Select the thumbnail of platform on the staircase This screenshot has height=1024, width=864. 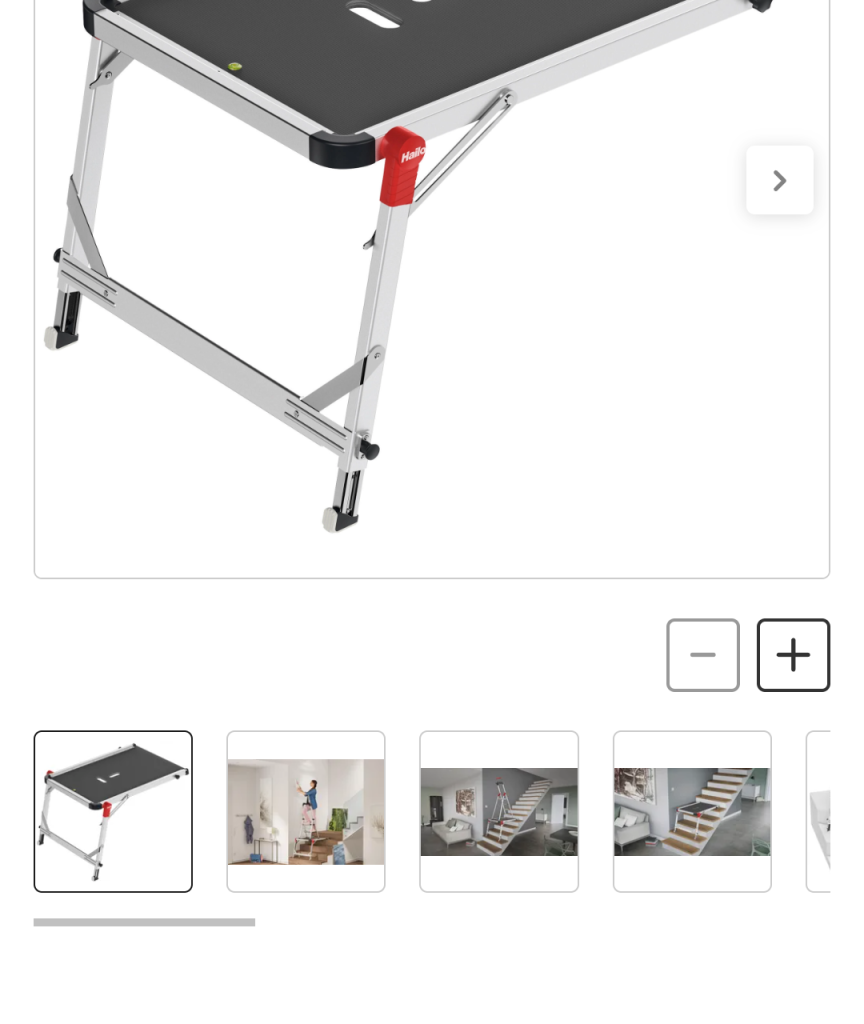pos(692,811)
